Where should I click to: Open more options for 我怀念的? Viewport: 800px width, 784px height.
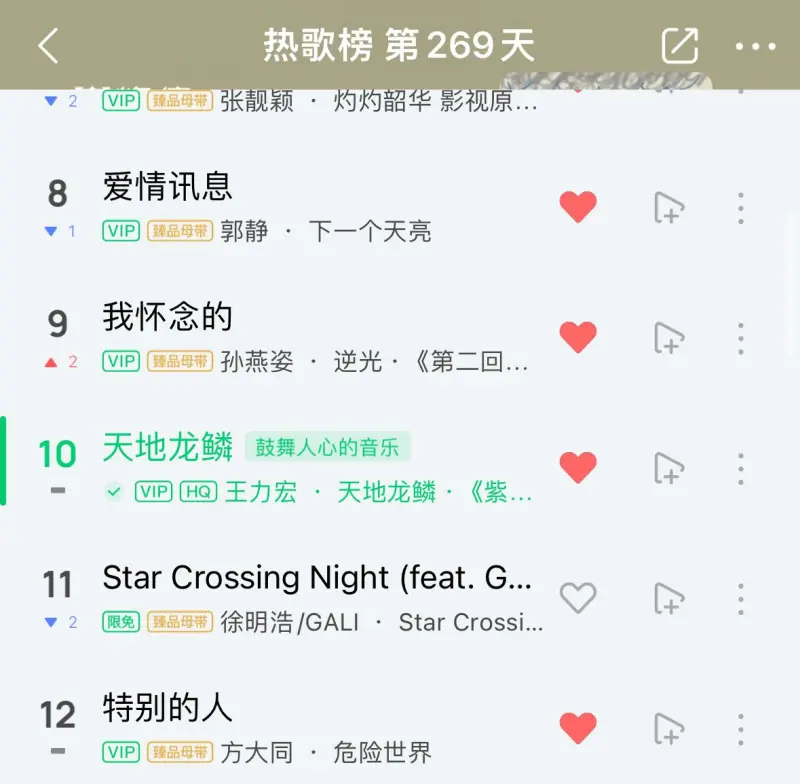(740, 338)
